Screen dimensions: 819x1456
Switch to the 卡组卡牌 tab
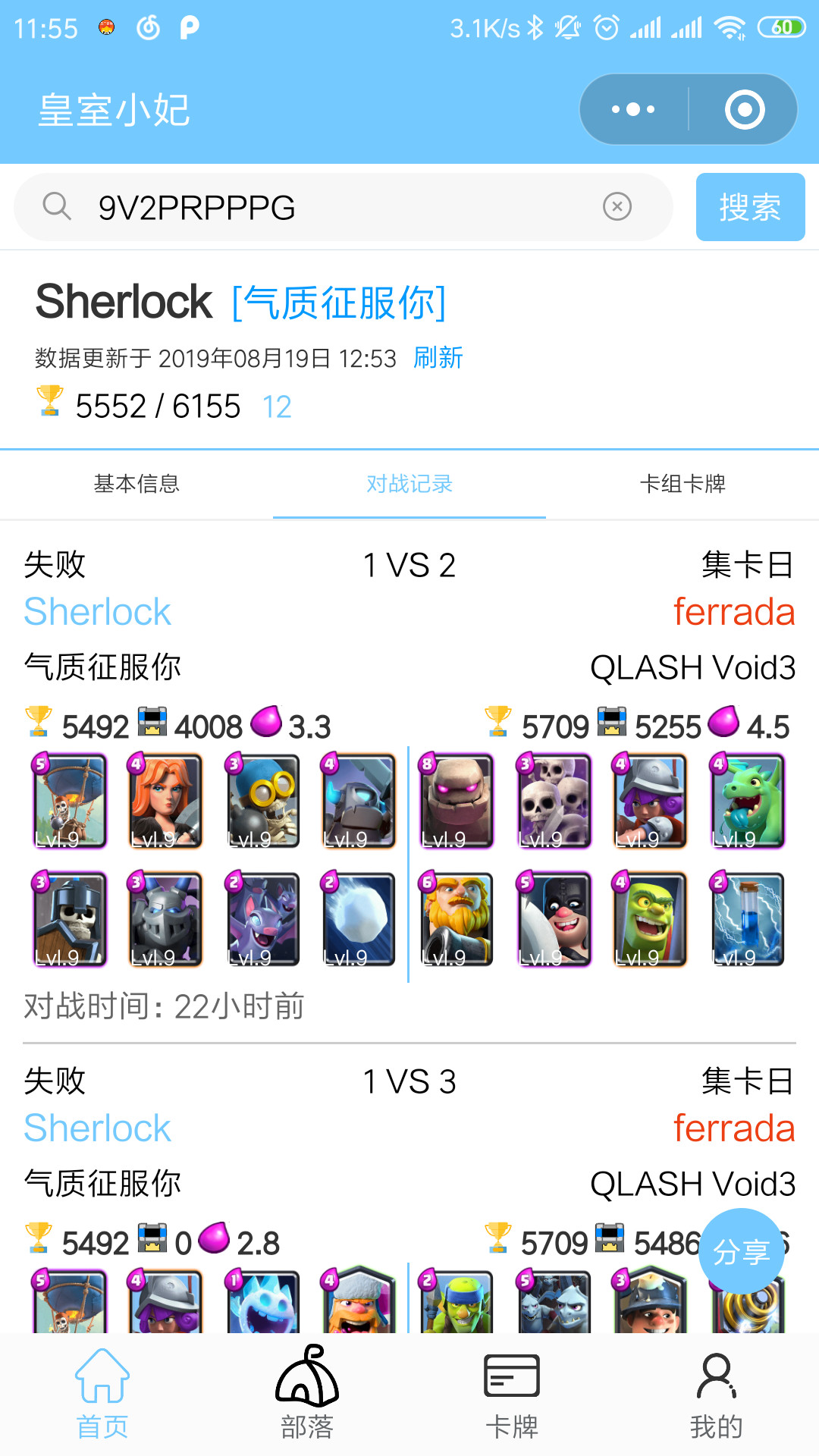click(682, 484)
